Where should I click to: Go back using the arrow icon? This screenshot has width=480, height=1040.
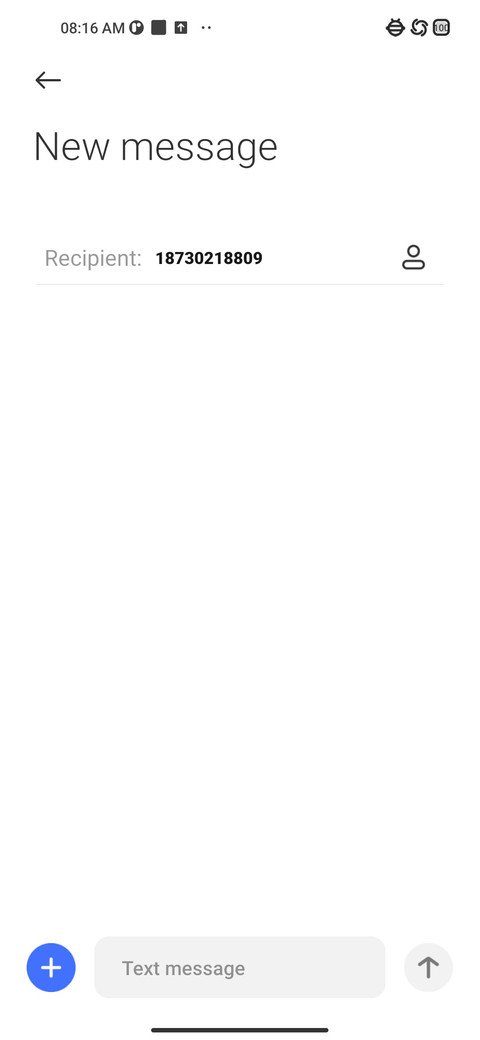pos(48,80)
